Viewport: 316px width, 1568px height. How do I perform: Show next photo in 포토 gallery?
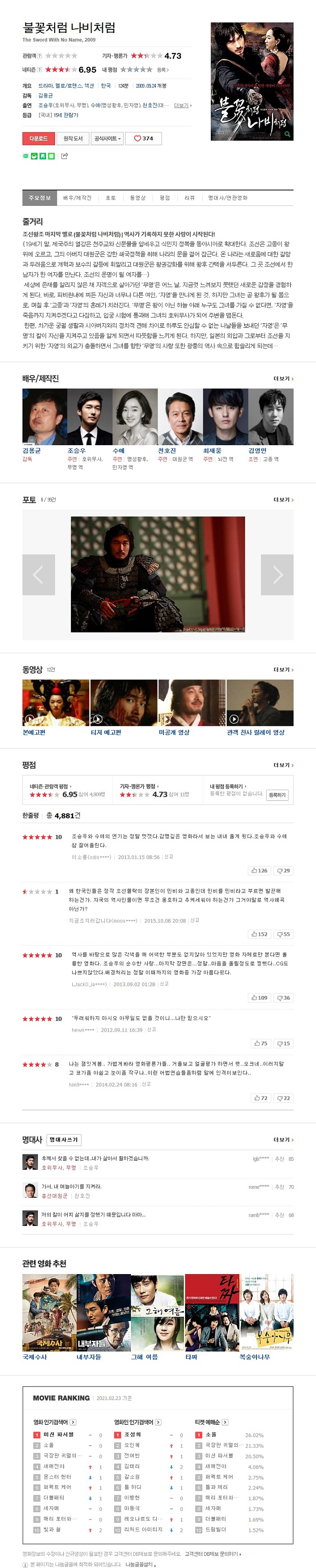(277, 574)
